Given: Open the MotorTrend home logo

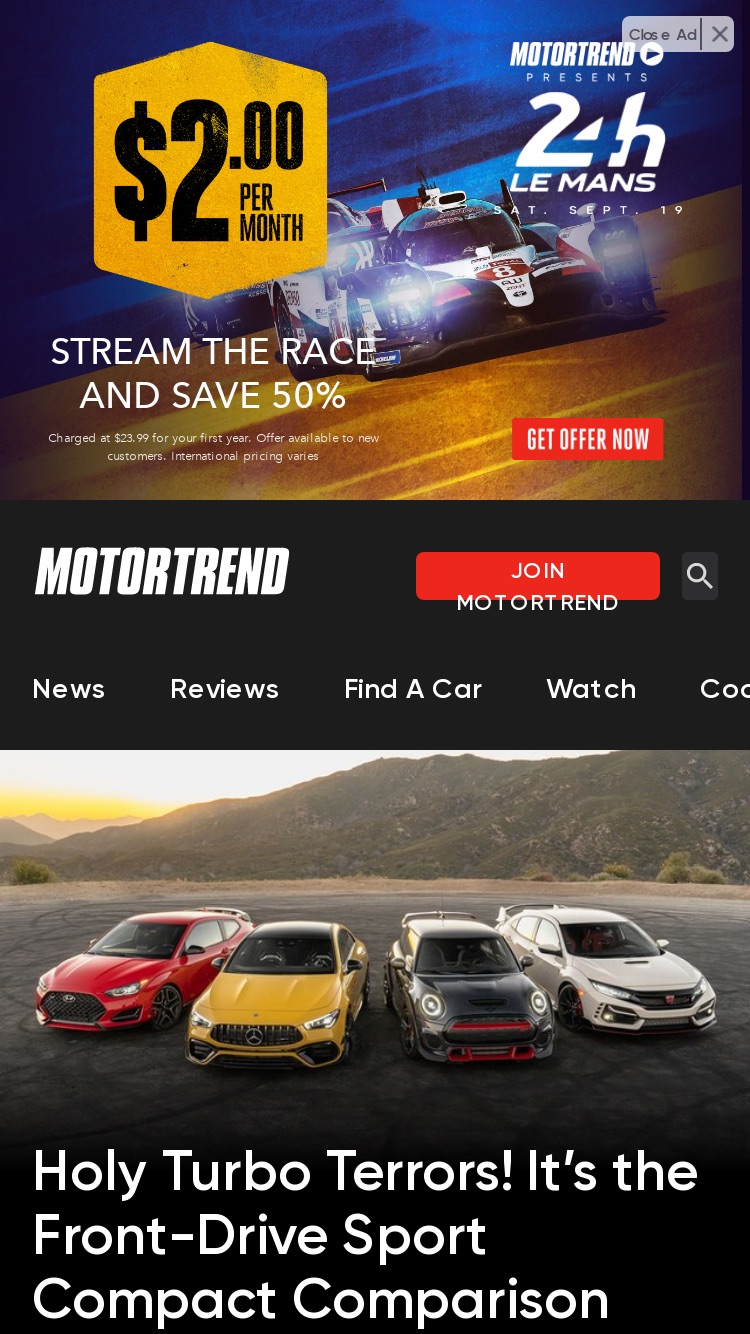Looking at the screenshot, I should pos(162,571).
